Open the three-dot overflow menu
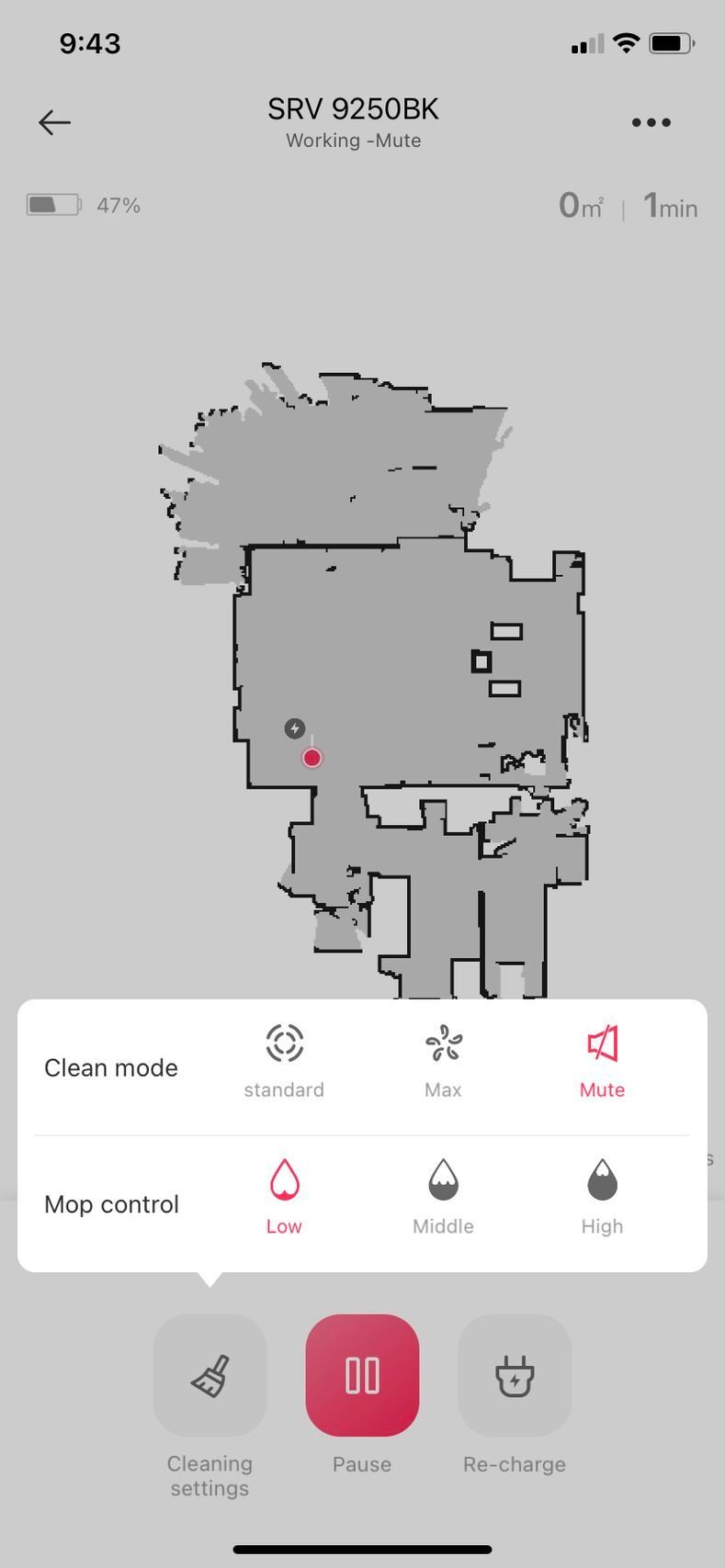Screen dimensions: 725x1568 click(x=651, y=122)
